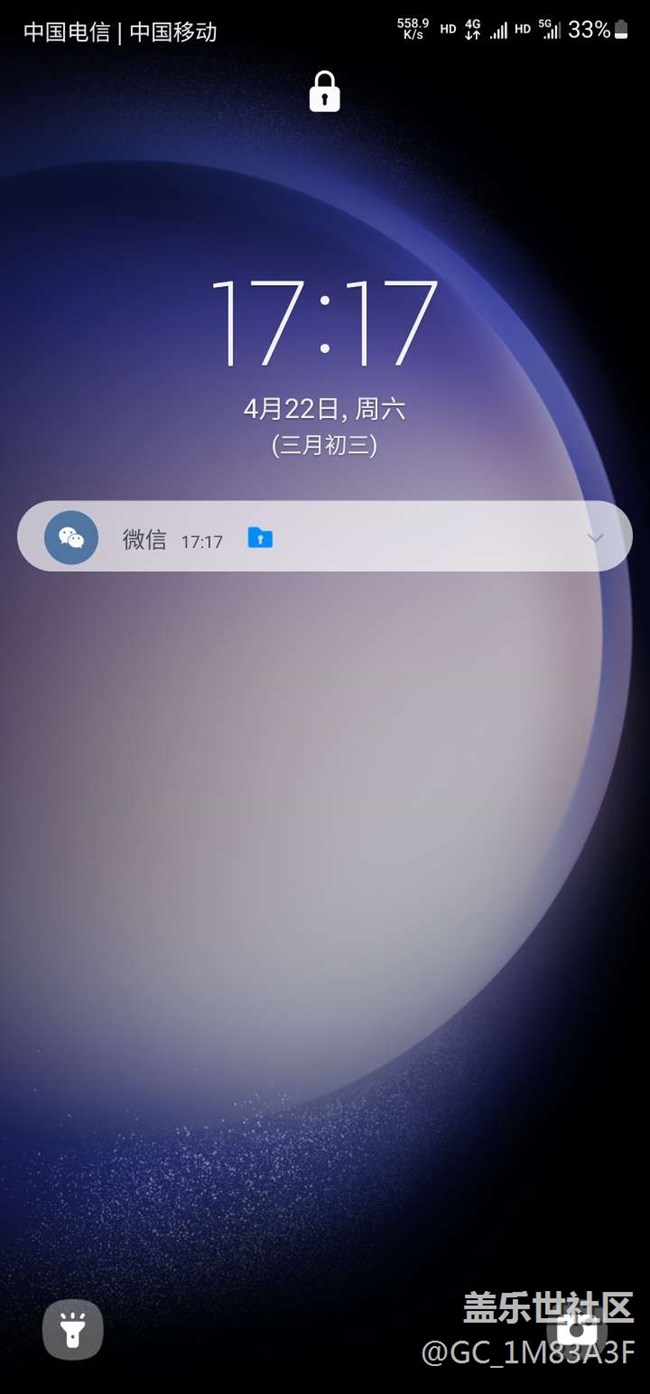Turn on the flashlight shortcut
The width and height of the screenshot is (650, 1394).
click(73, 1330)
